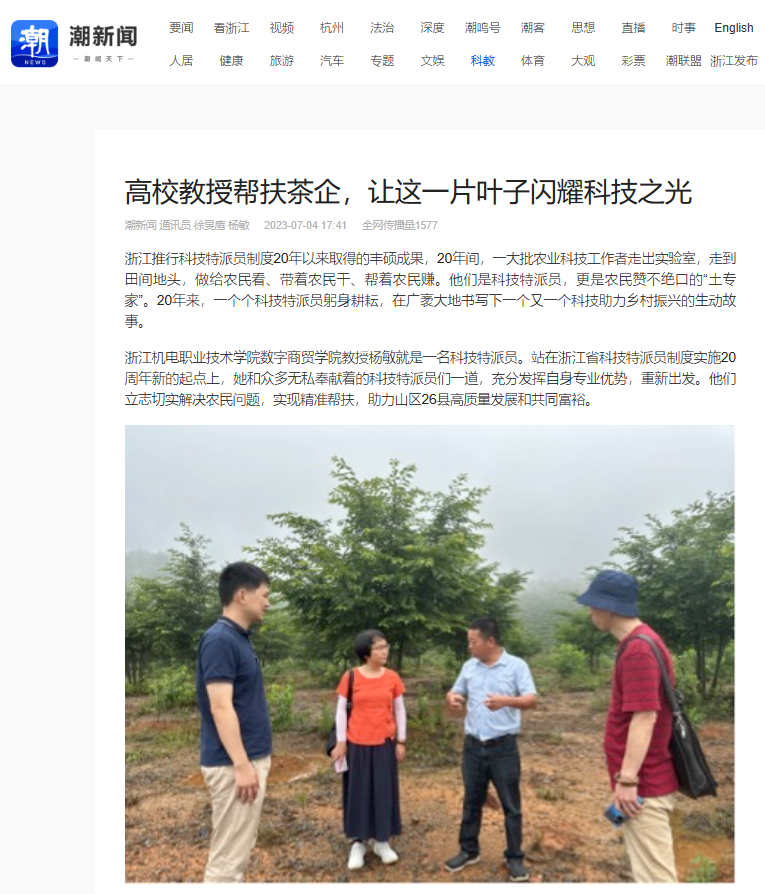Go to 看浙江 section
The height and width of the screenshot is (894, 765).
pyautogui.click(x=232, y=28)
